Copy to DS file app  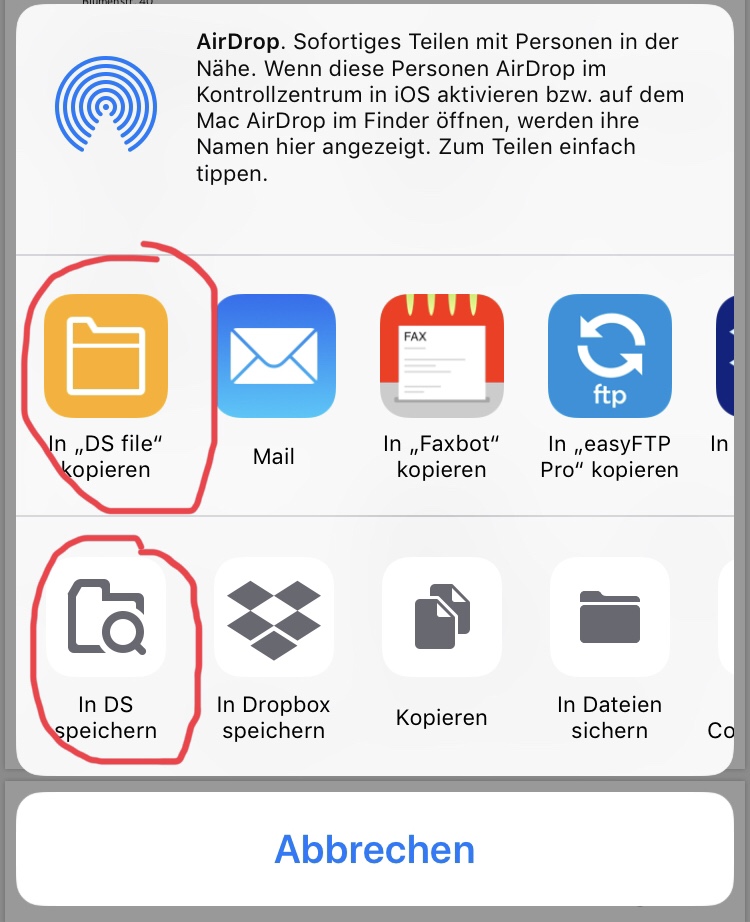click(106, 355)
